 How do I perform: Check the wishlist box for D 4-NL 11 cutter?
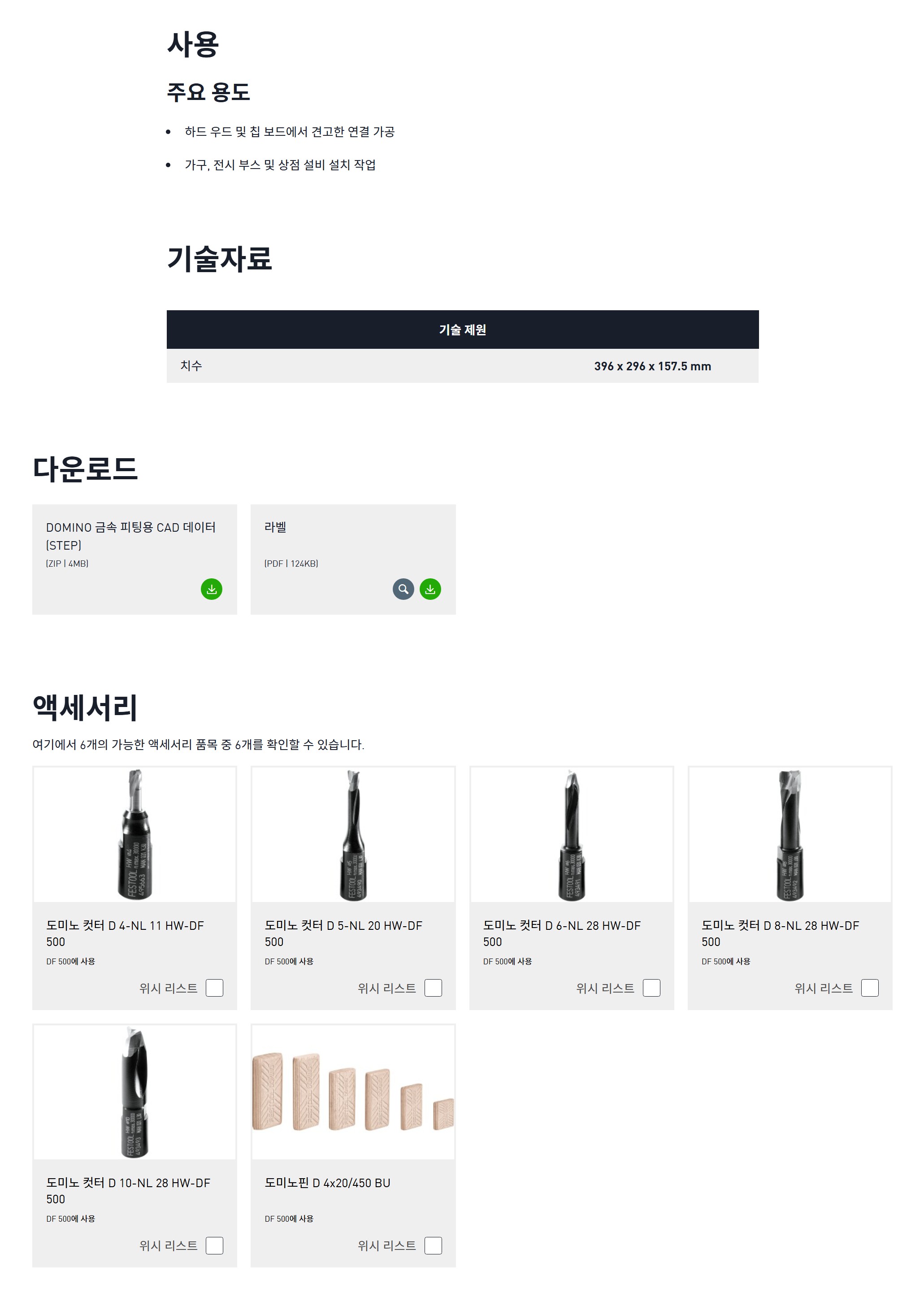(x=214, y=988)
